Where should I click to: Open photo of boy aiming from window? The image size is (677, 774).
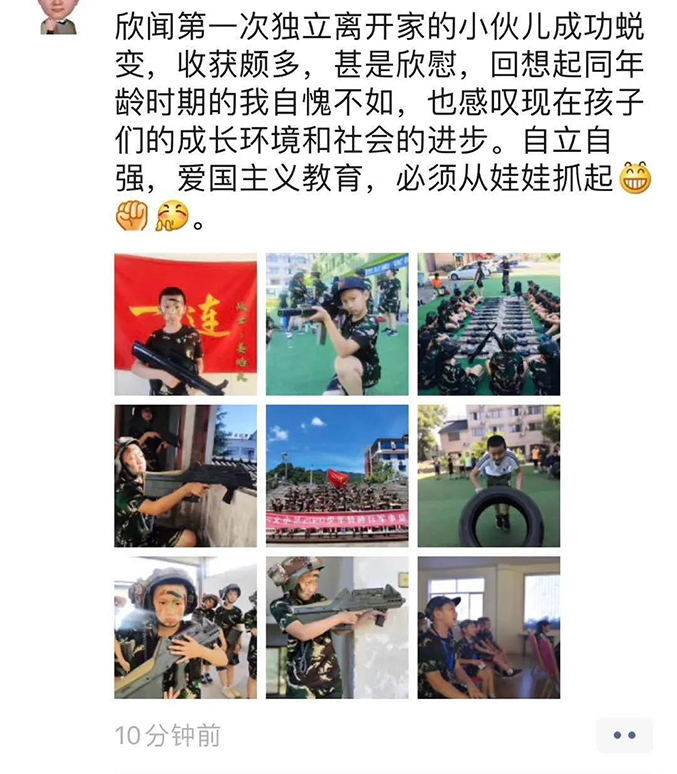[x=185, y=475]
